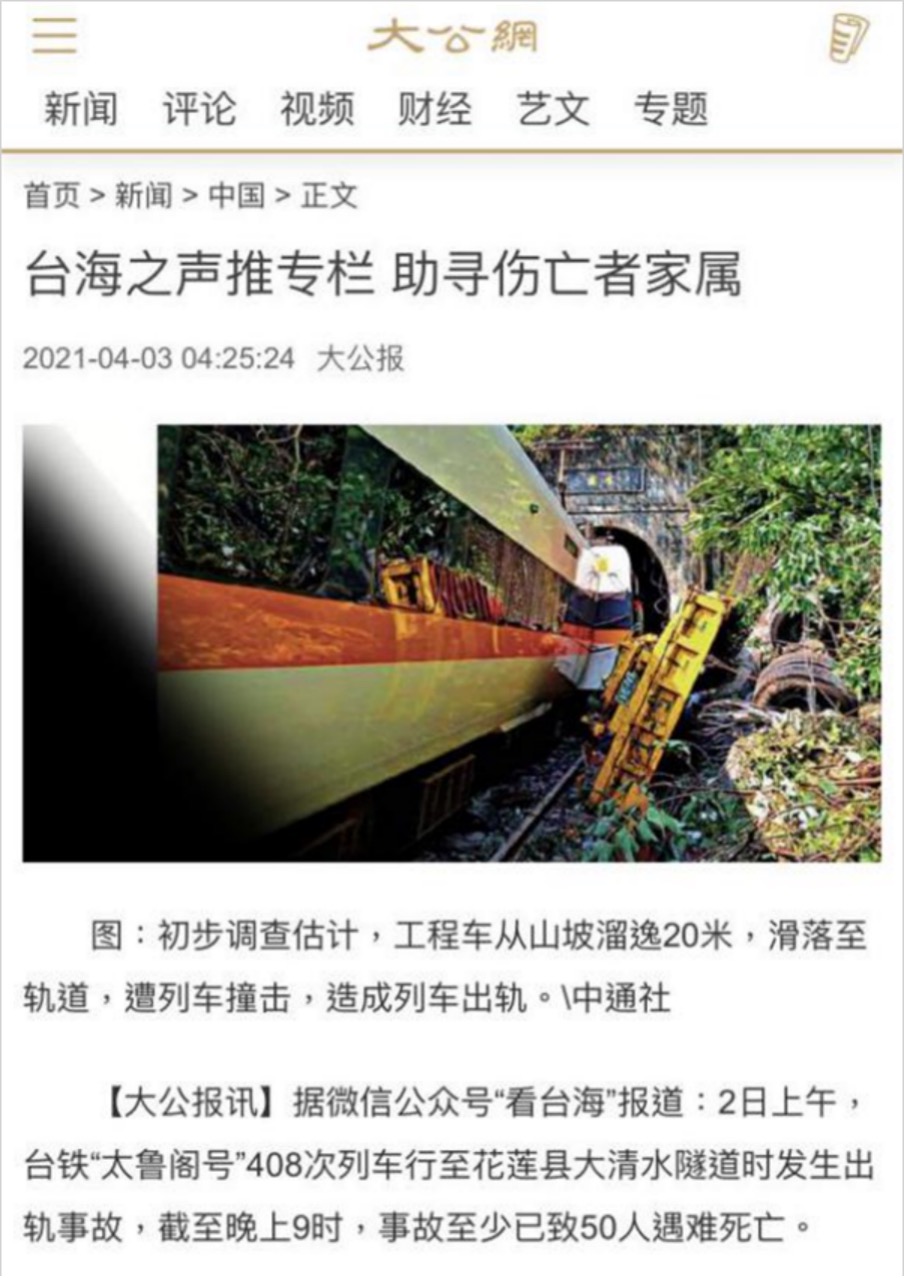Open 新闻 in the breadcrumb
Screen dimensions: 904x1278
pyautogui.click(x=144, y=195)
